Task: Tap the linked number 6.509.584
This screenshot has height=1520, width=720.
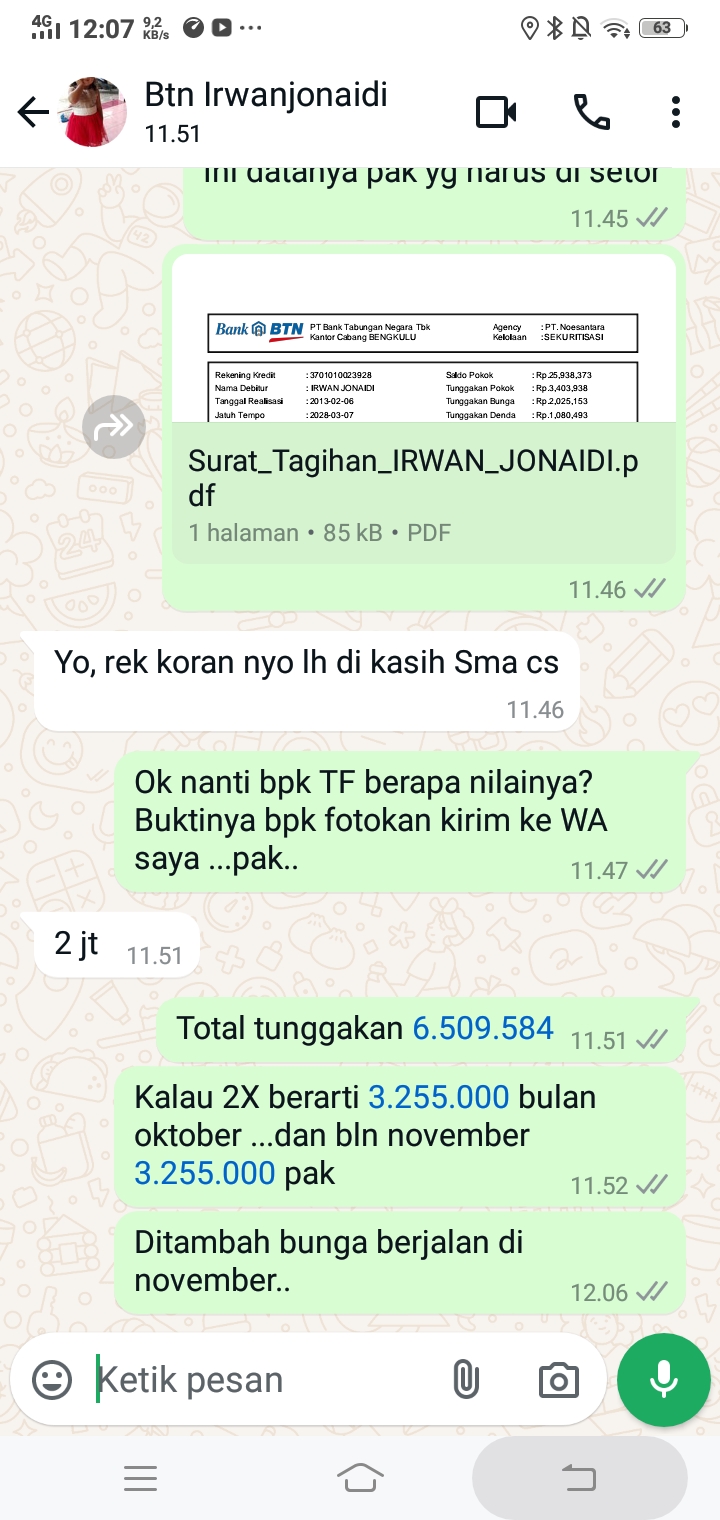Action: click(483, 1028)
